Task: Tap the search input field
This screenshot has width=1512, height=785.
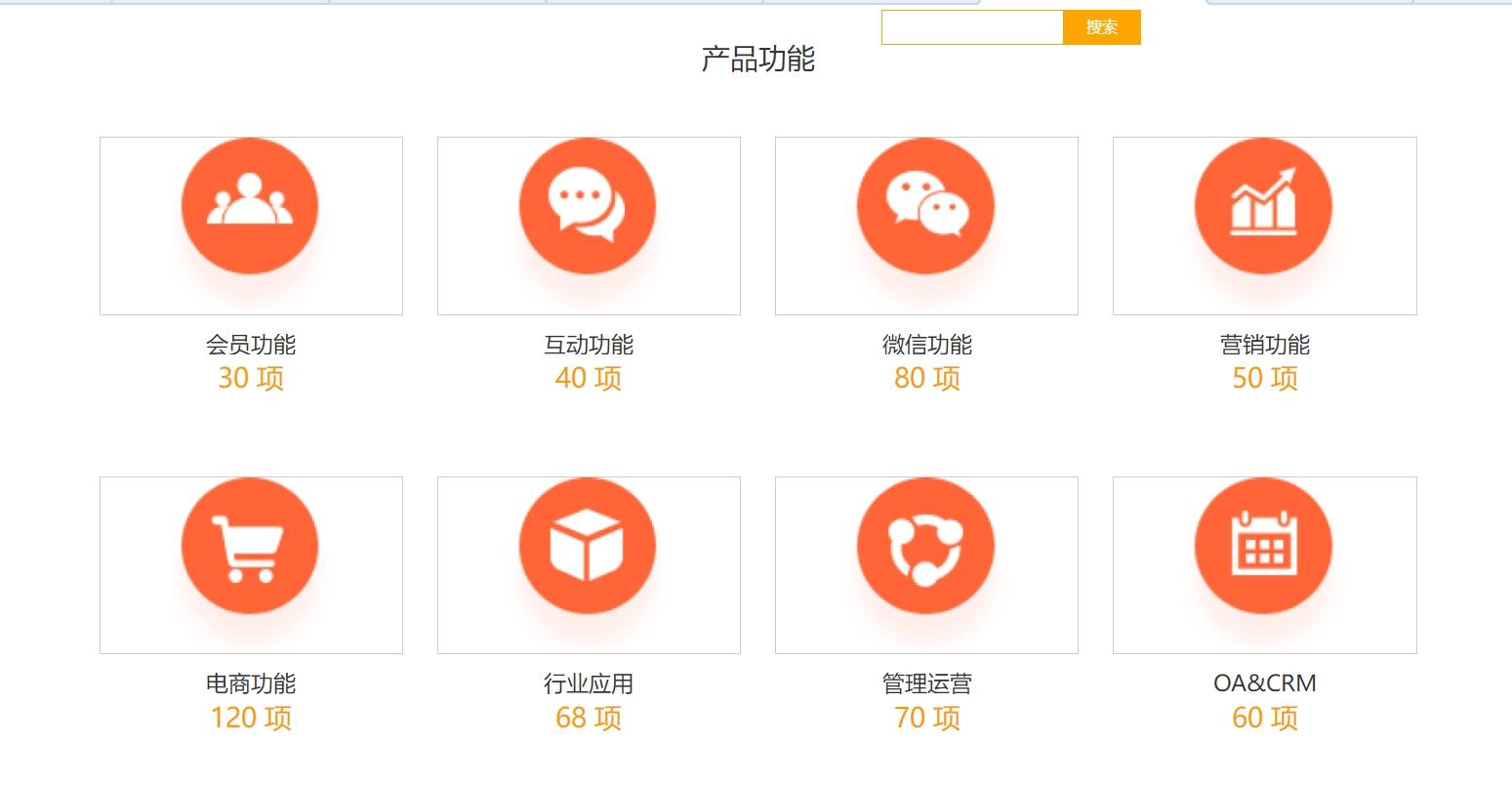Action: tap(971, 27)
